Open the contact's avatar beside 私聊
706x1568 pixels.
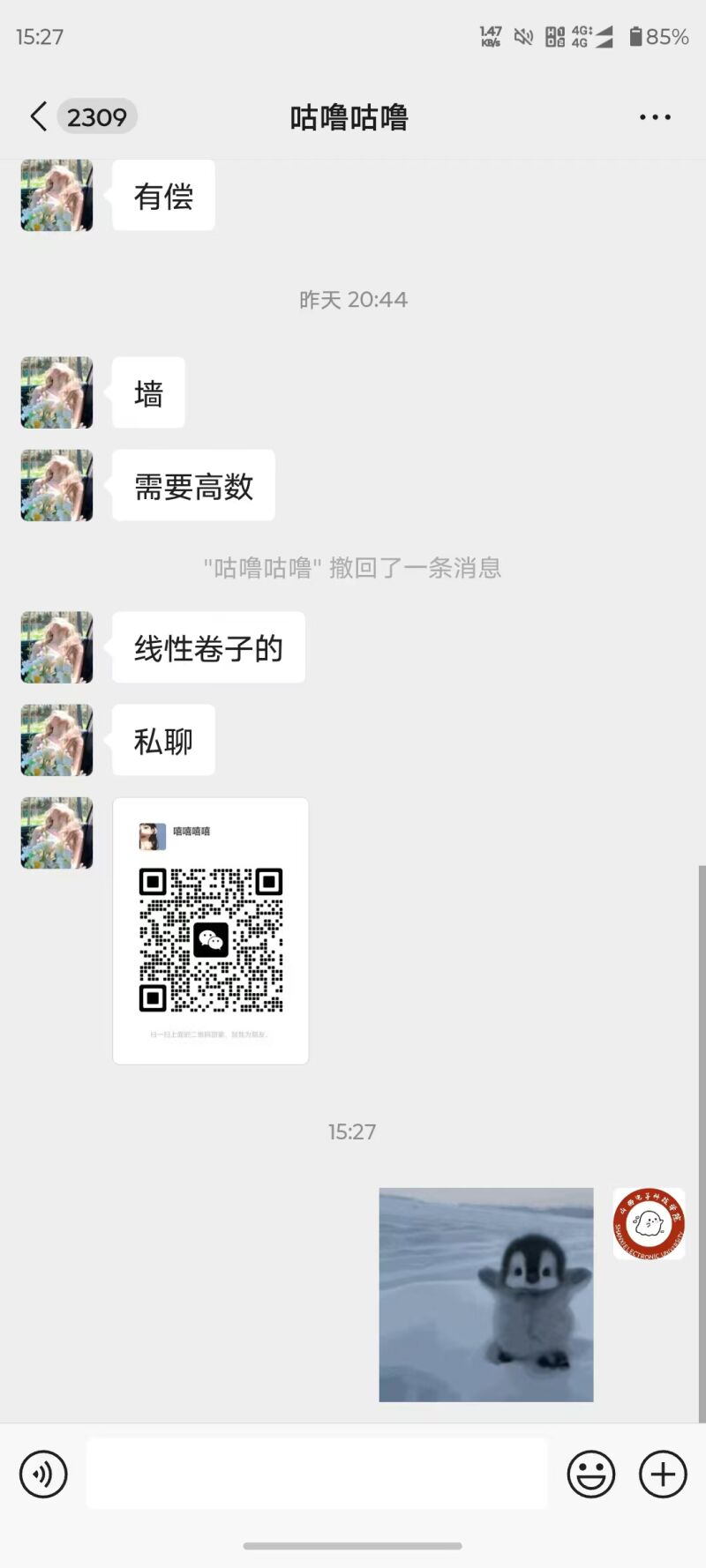point(56,740)
